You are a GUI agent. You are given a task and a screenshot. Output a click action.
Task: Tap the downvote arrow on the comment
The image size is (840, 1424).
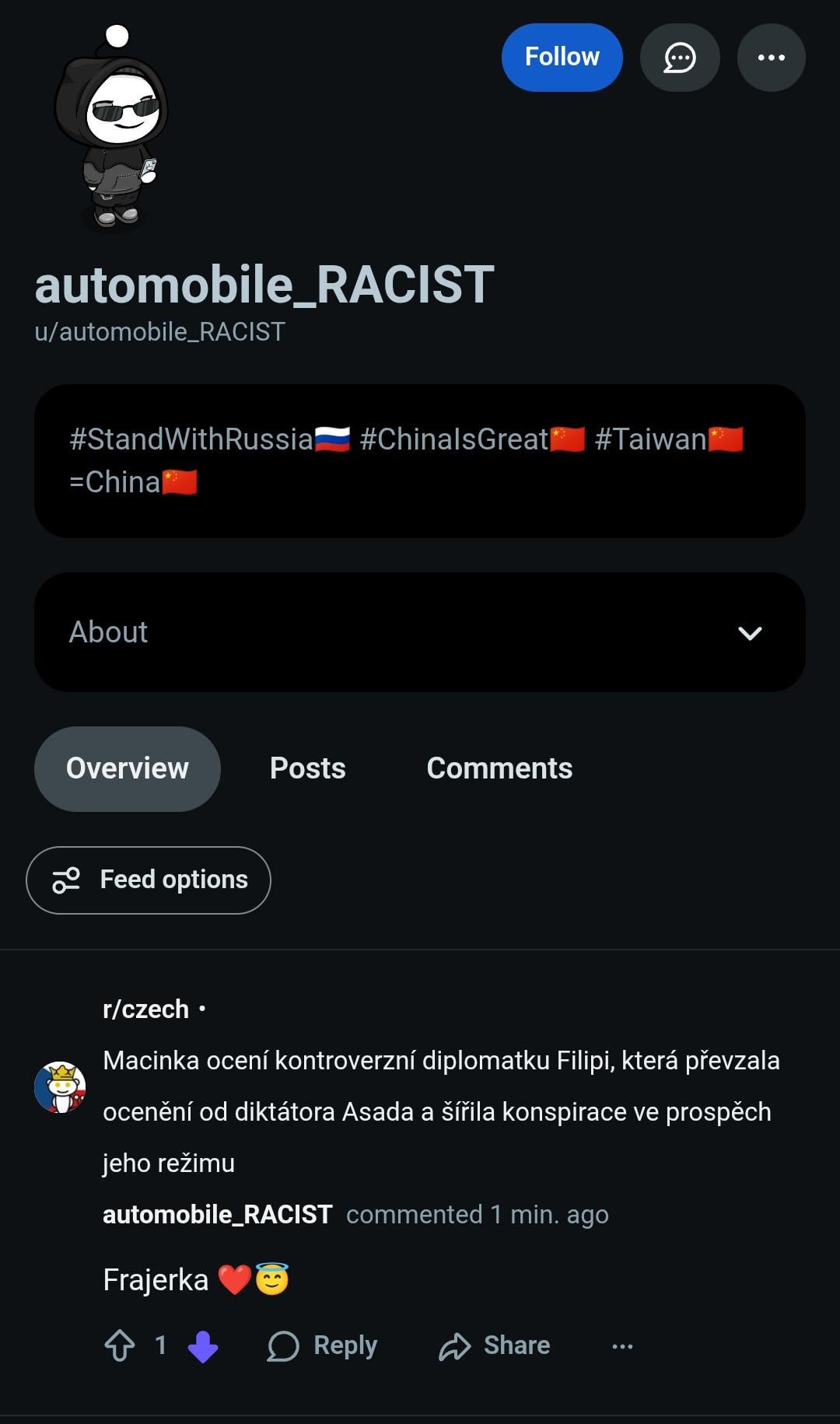tap(203, 1346)
